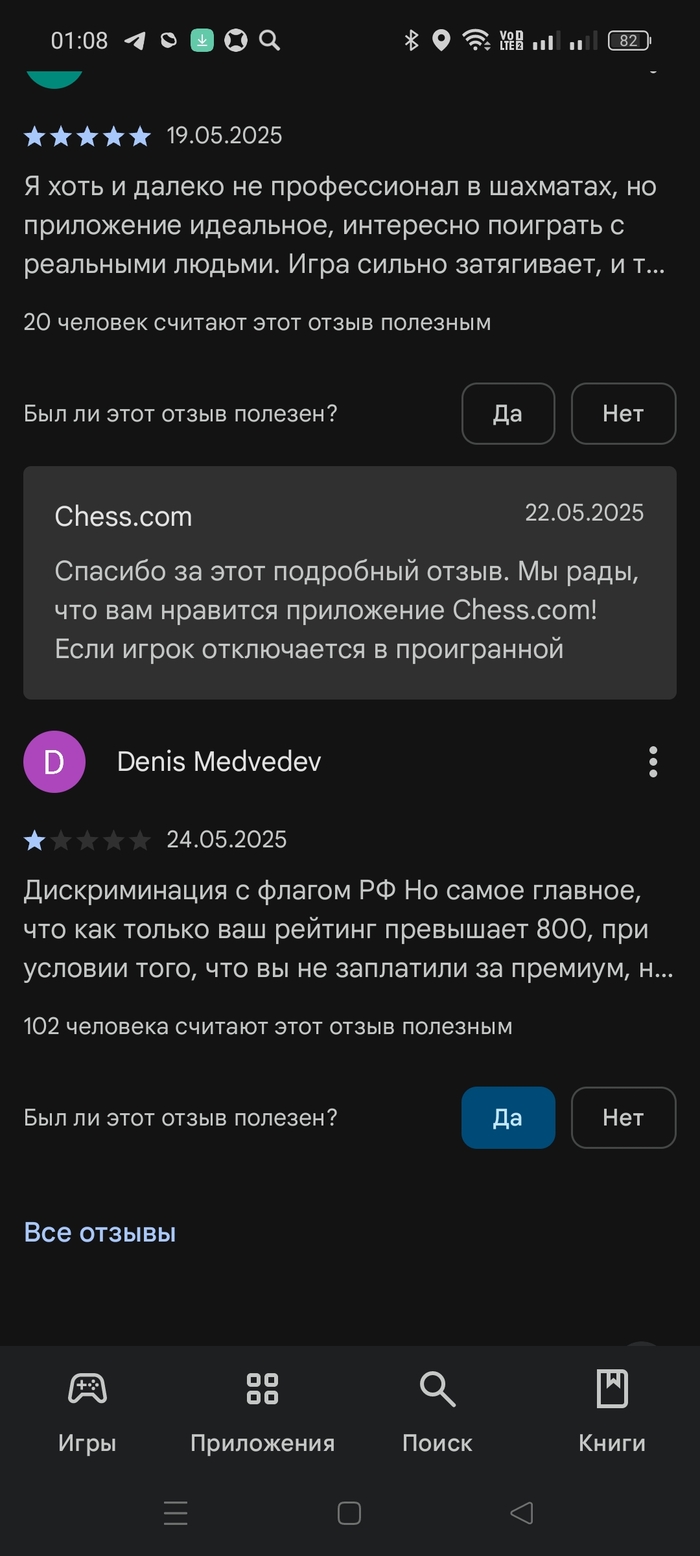Viewport: 700px width, 1556px height.
Task: Open Denis Medvedev's profile avatar
Action: pyautogui.click(x=54, y=762)
